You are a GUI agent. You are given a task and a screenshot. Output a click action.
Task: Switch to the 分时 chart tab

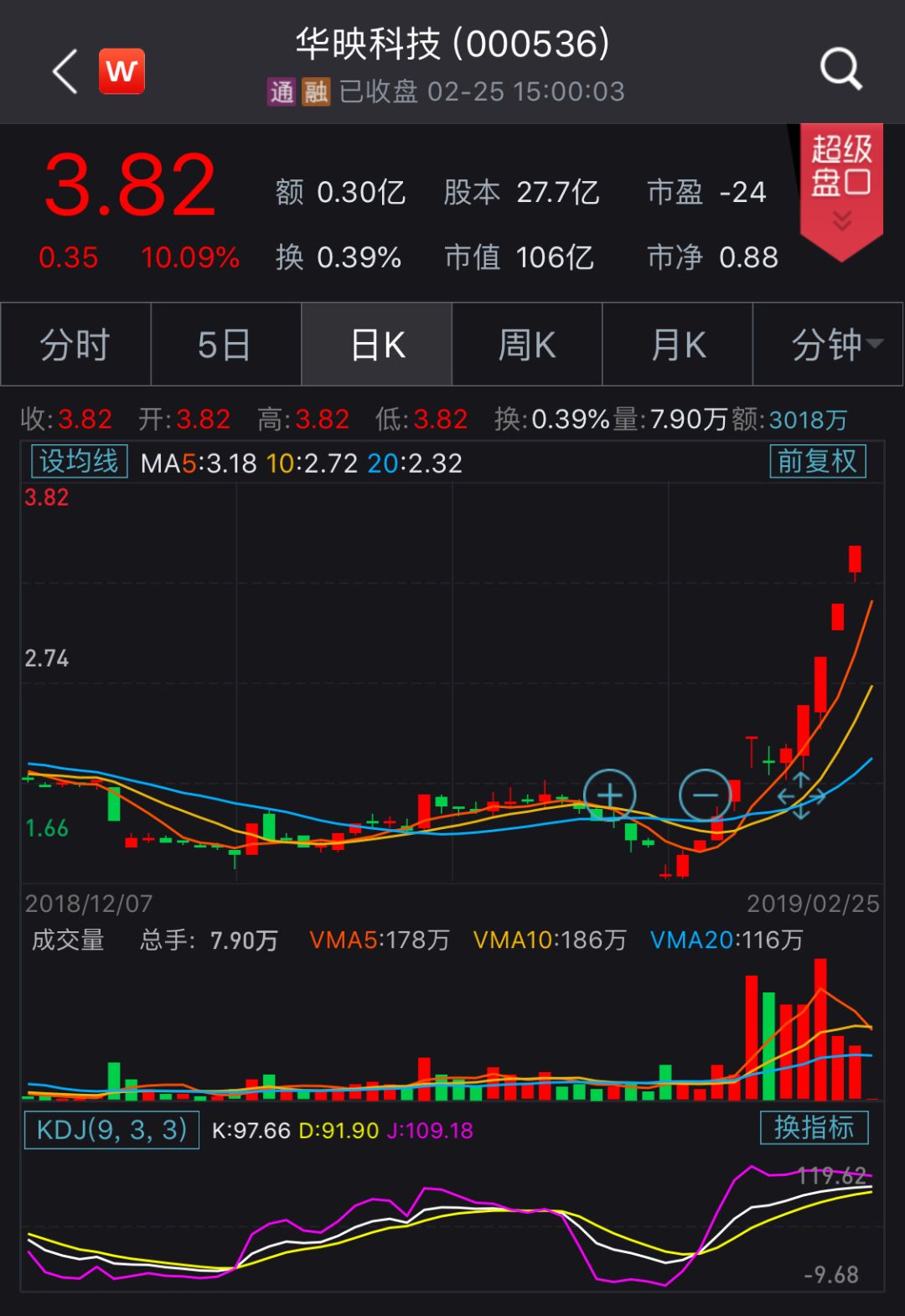(x=75, y=345)
